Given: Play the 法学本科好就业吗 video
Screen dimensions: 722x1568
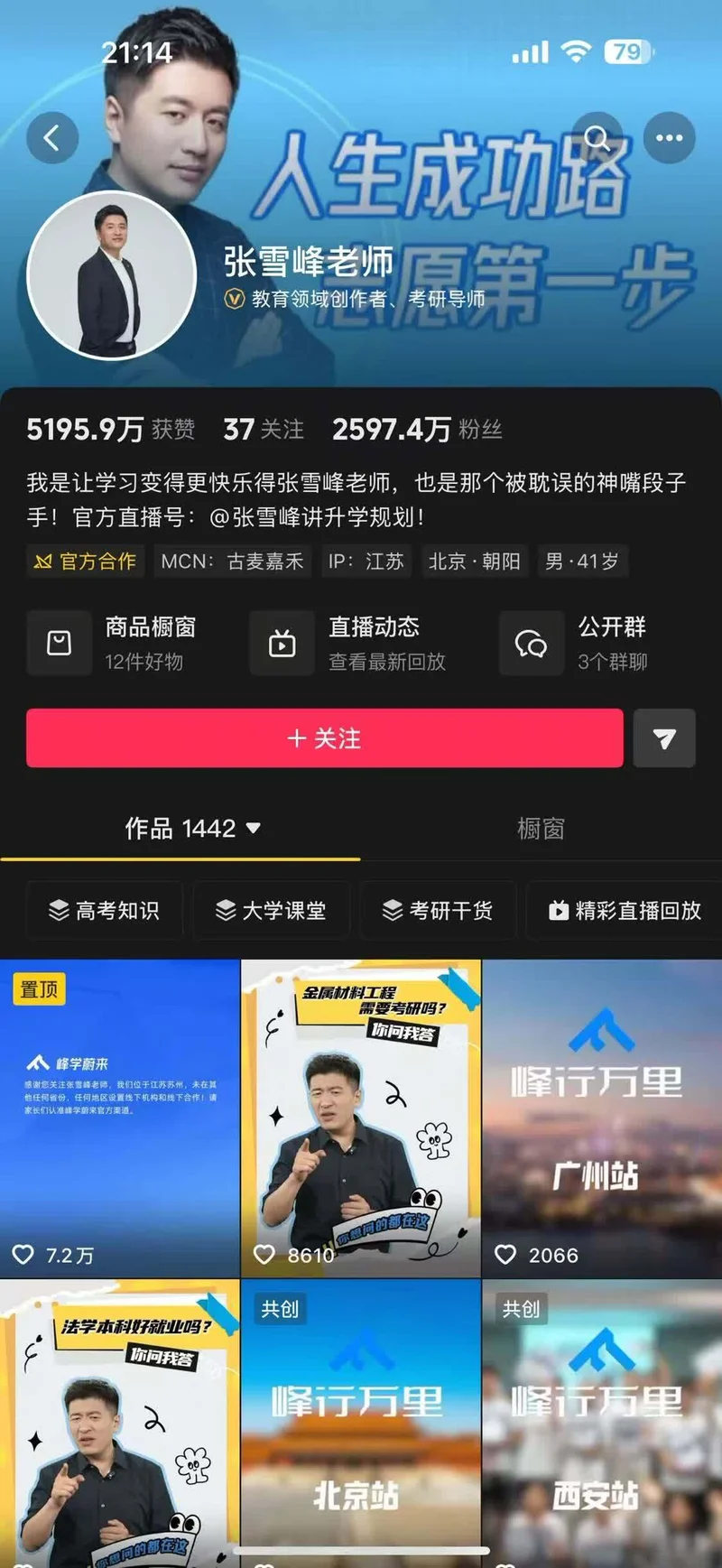Looking at the screenshot, I should (119, 1423).
